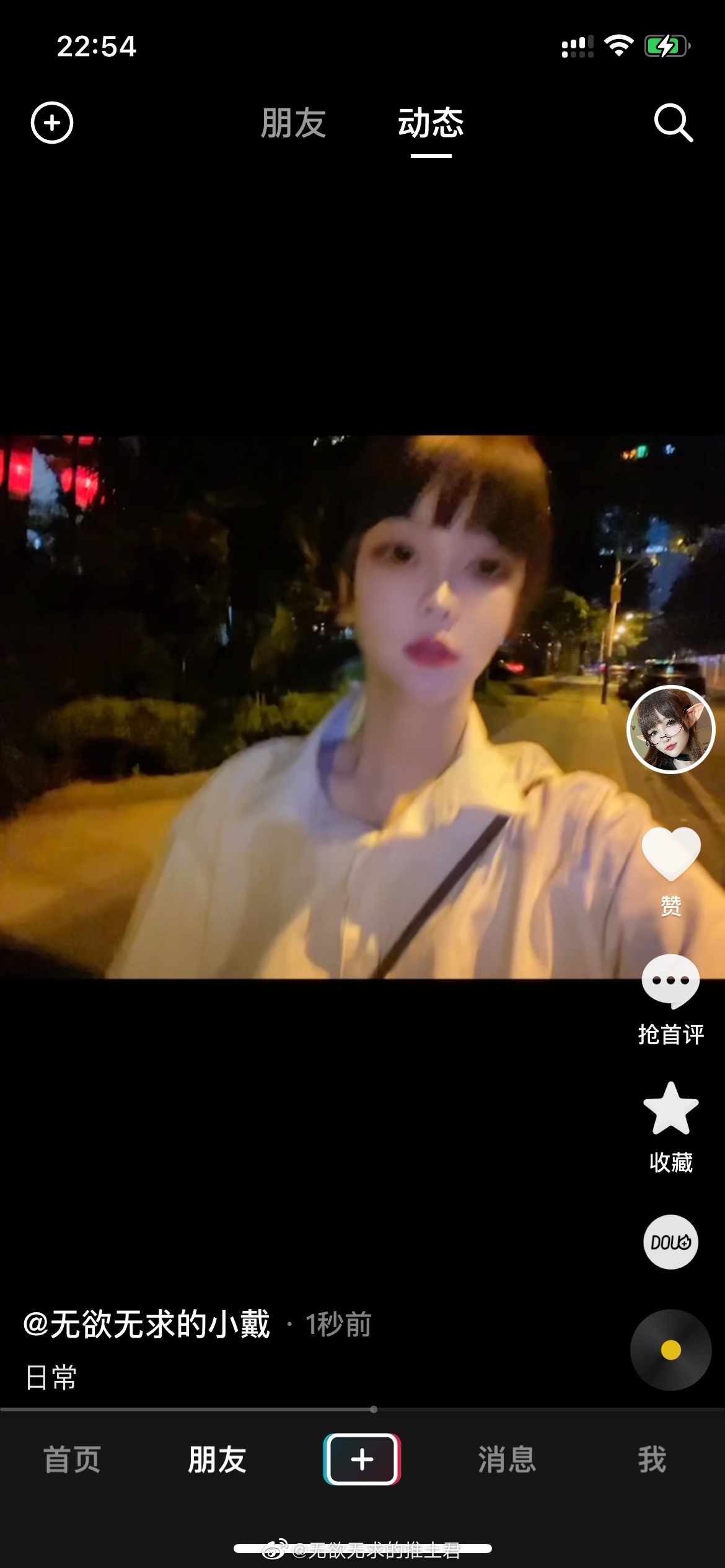
Task: Like this video with the heart
Action: click(x=670, y=855)
